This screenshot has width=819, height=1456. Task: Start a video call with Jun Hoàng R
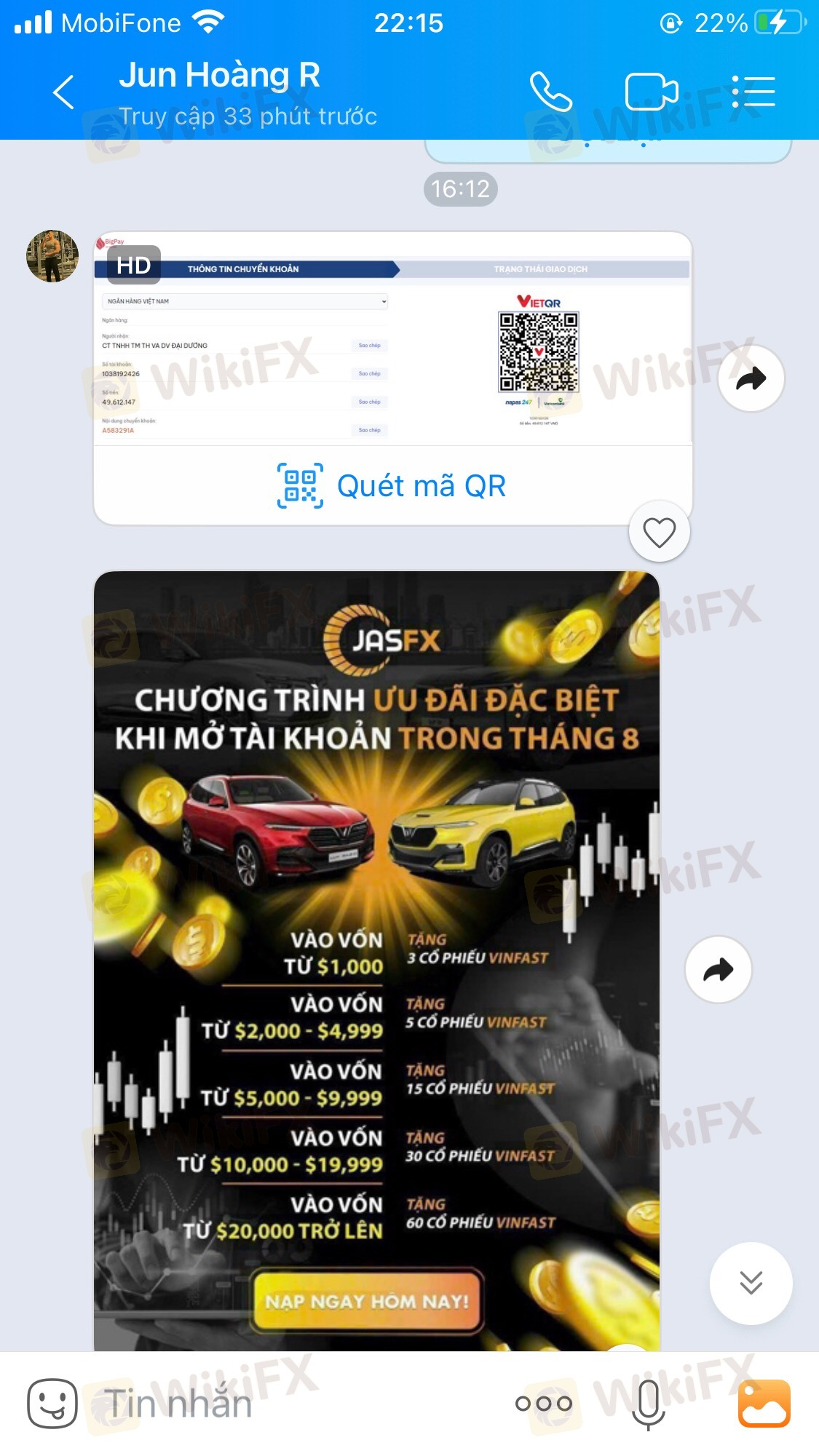pos(652,92)
